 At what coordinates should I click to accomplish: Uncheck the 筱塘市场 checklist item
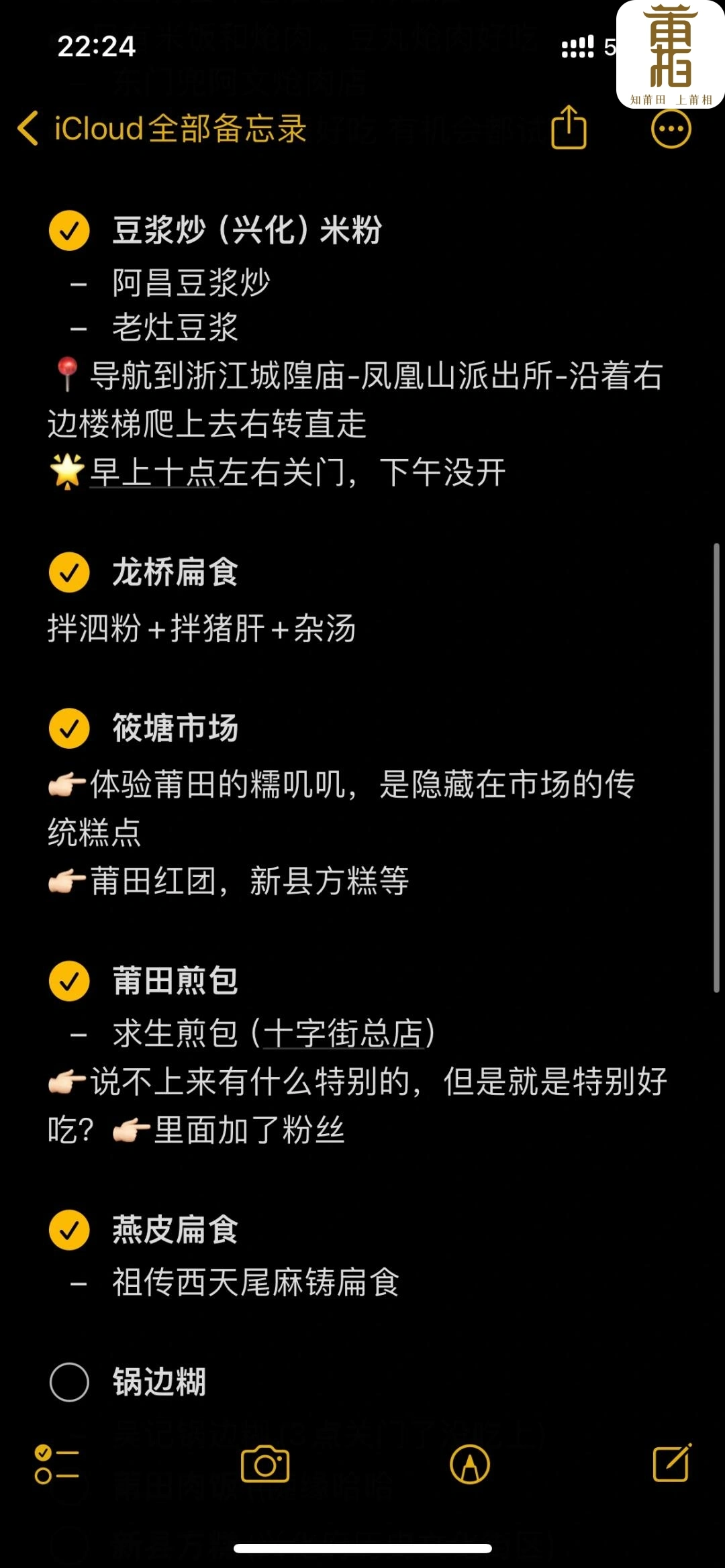[69, 728]
